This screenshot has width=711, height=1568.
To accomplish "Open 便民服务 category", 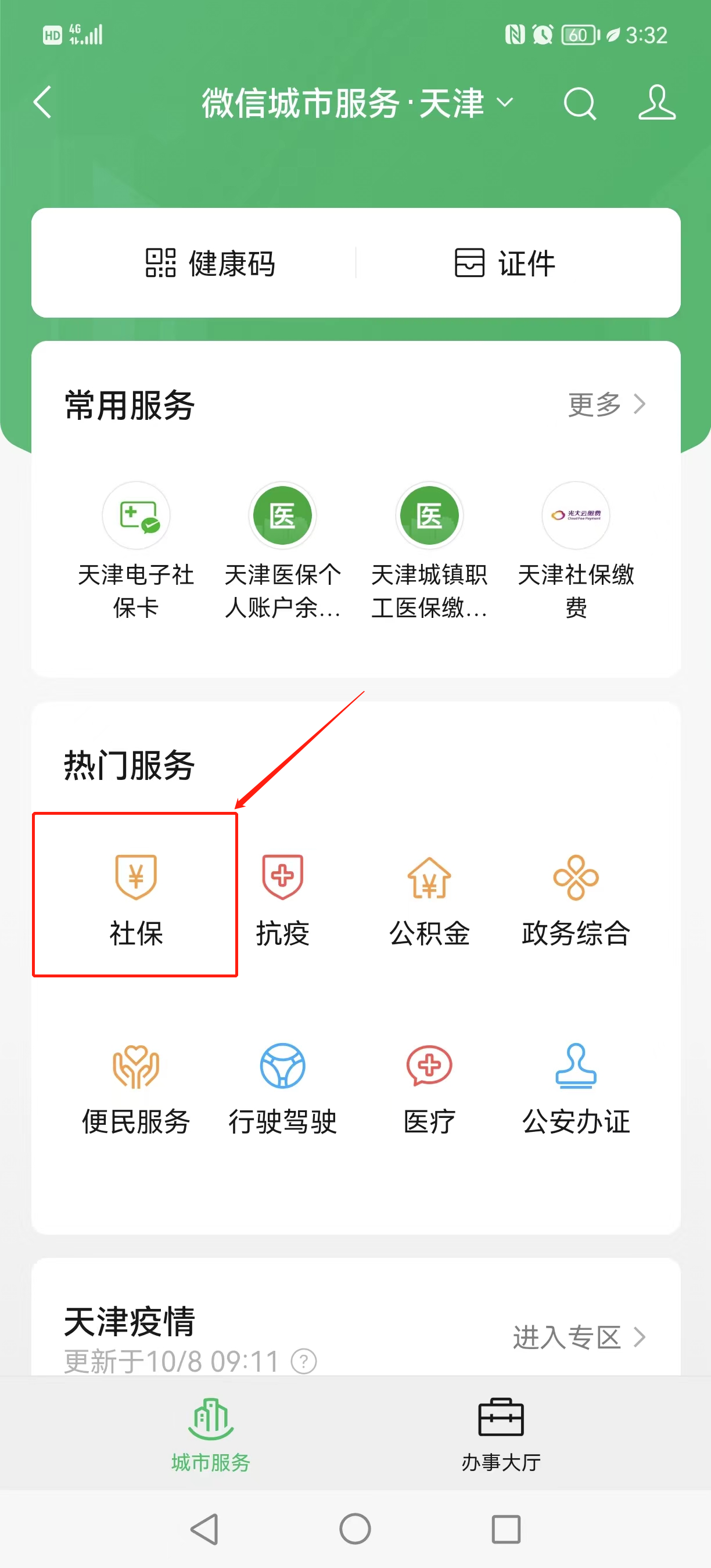I will tap(136, 1088).
